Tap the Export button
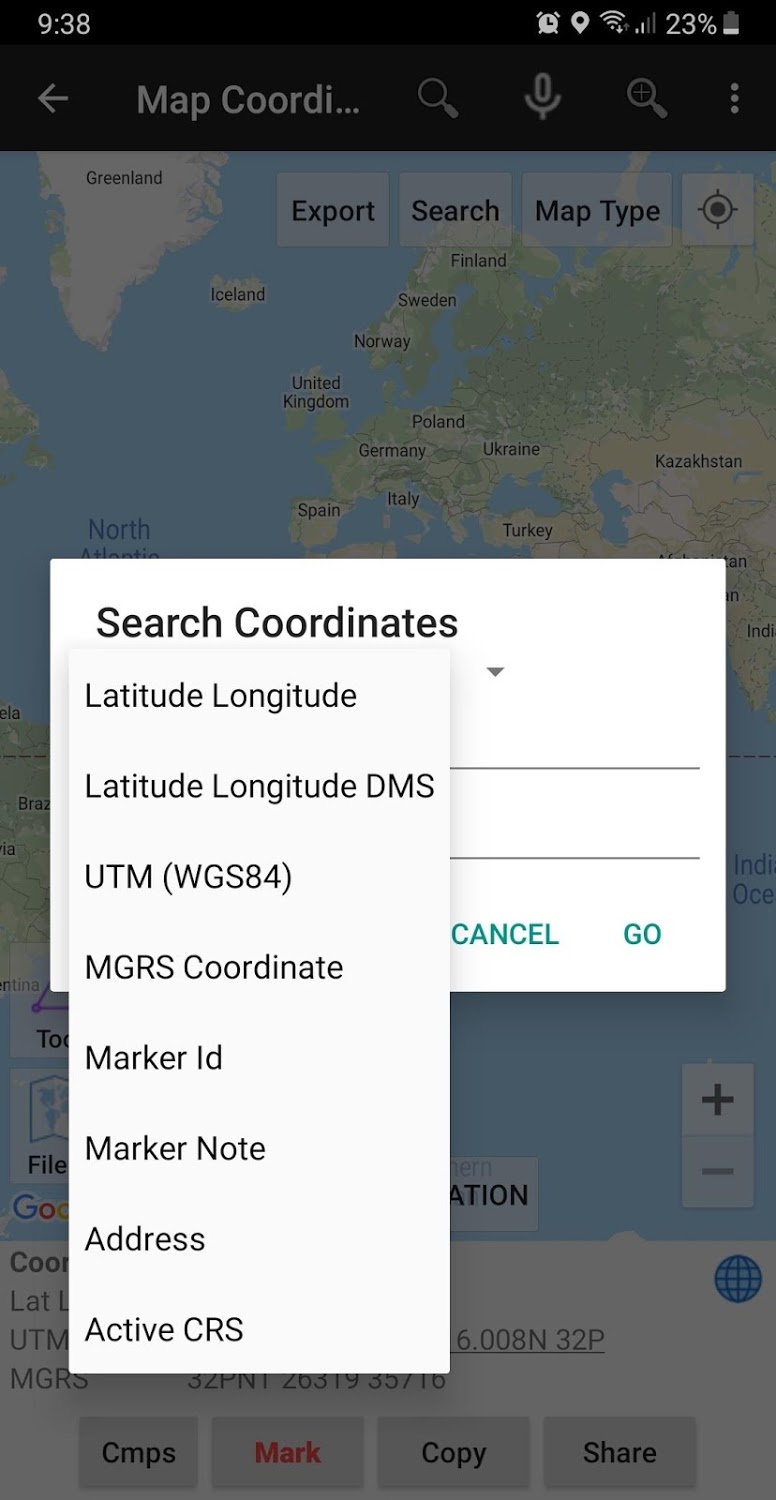776x1500 pixels. 333,211
